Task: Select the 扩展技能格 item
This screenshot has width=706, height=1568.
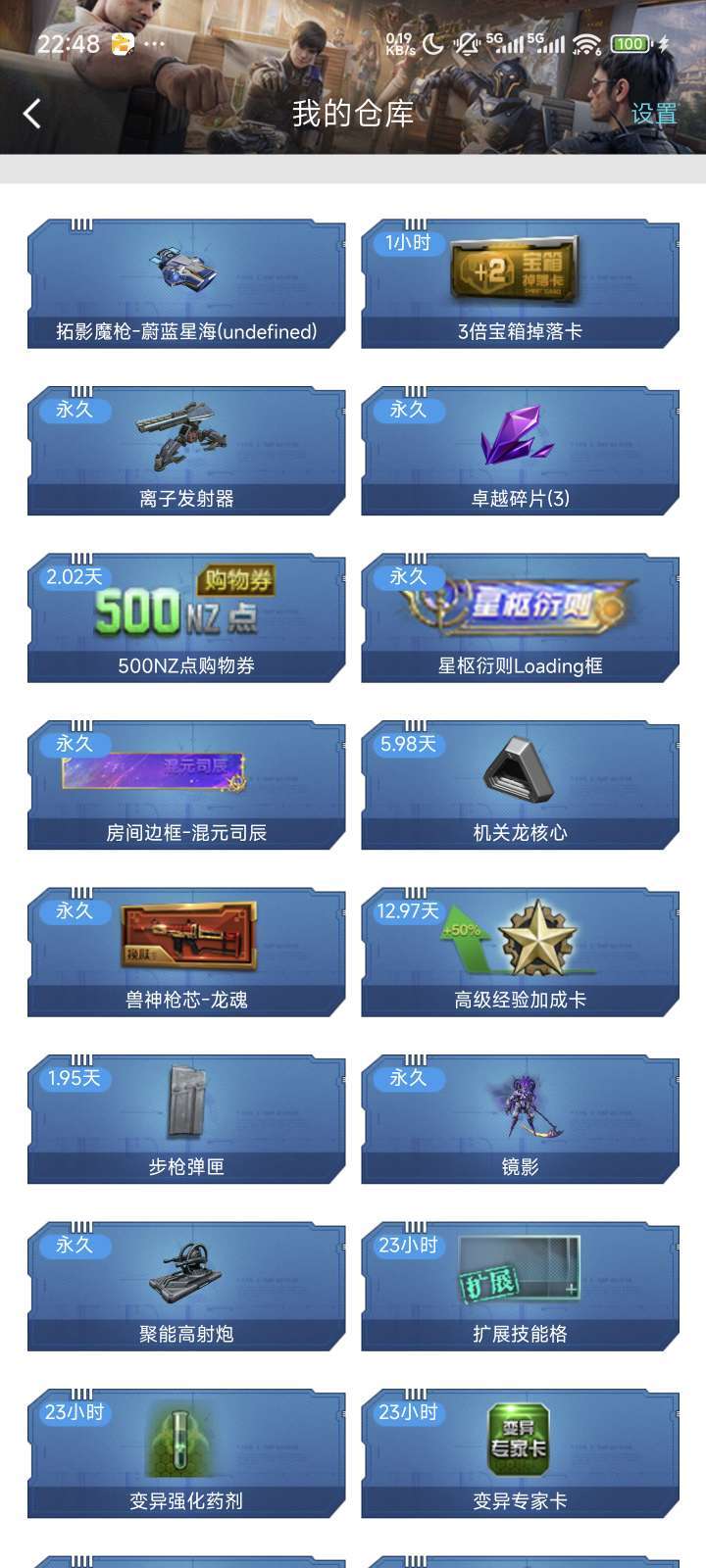Action: click(x=521, y=1287)
